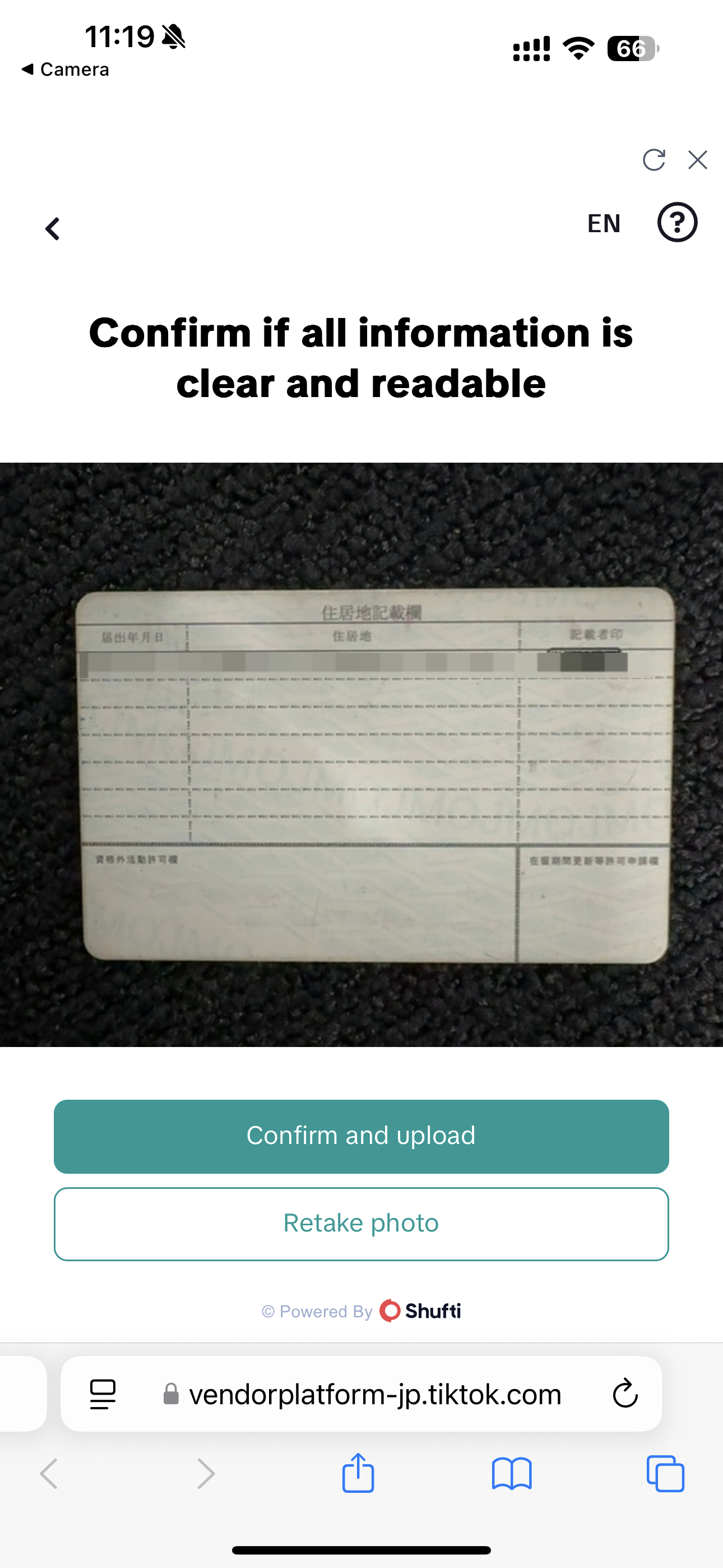Show all open Safari tabs
Screen dimensions: 723x1568
[665, 1474]
